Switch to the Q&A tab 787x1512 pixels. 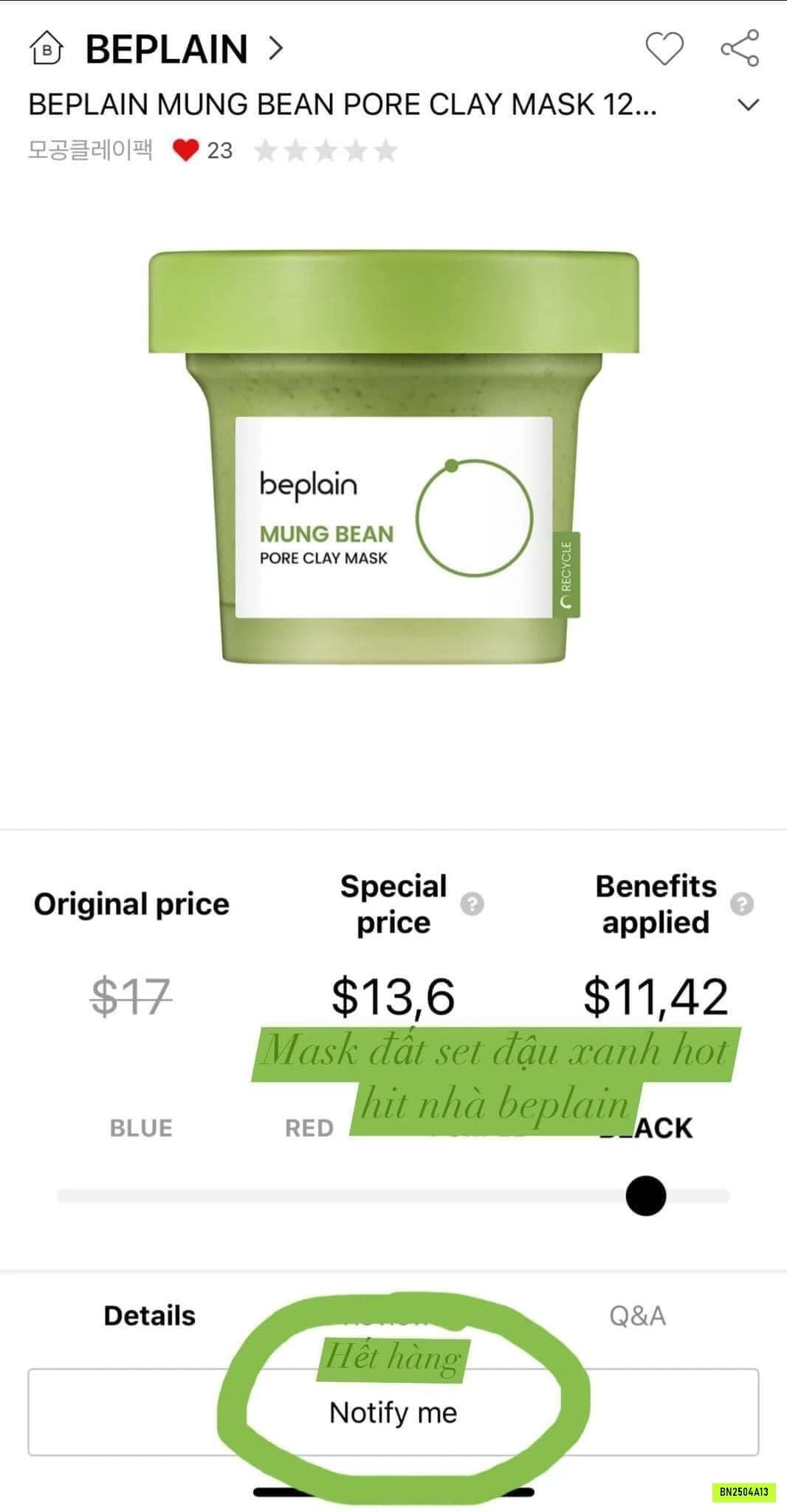coord(637,1316)
